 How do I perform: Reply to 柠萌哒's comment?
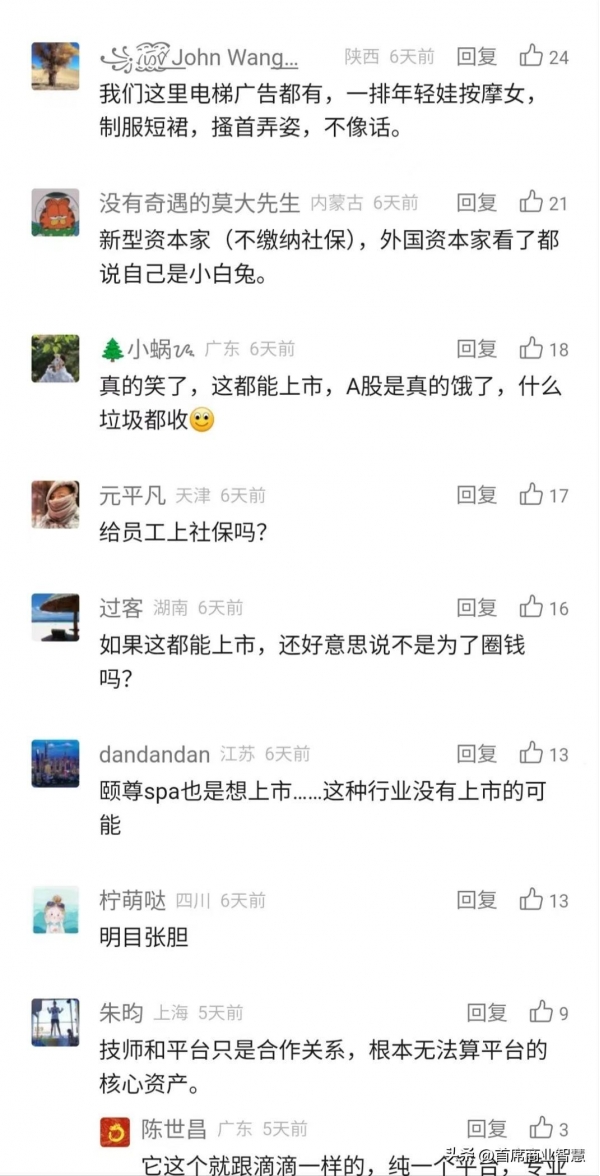pos(476,900)
